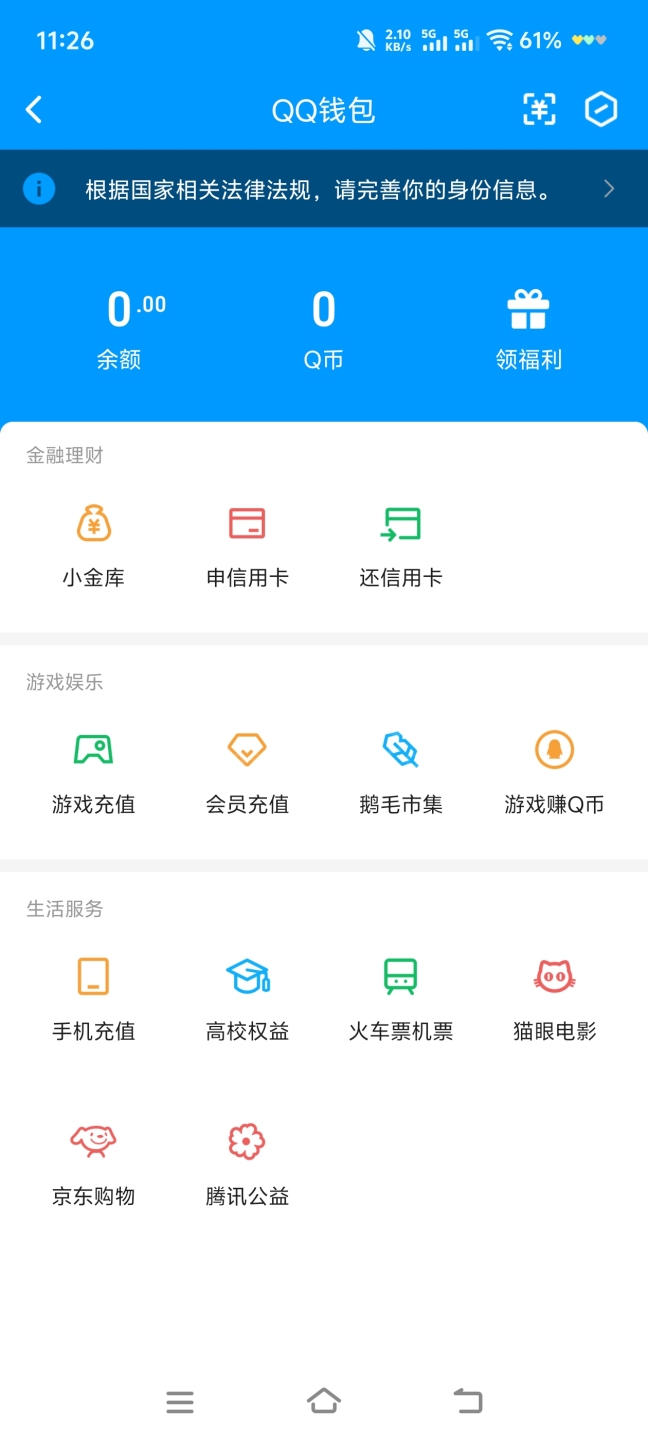Viewport: 648px width, 1440px height.
Task: Open 游戏赚Q币
Action: pos(554,772)
